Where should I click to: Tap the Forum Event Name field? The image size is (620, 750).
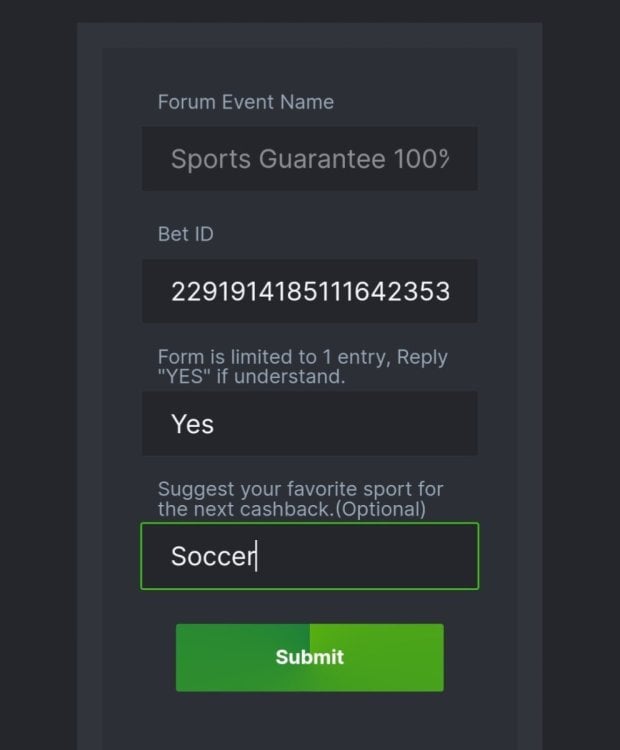click(309, 159)
